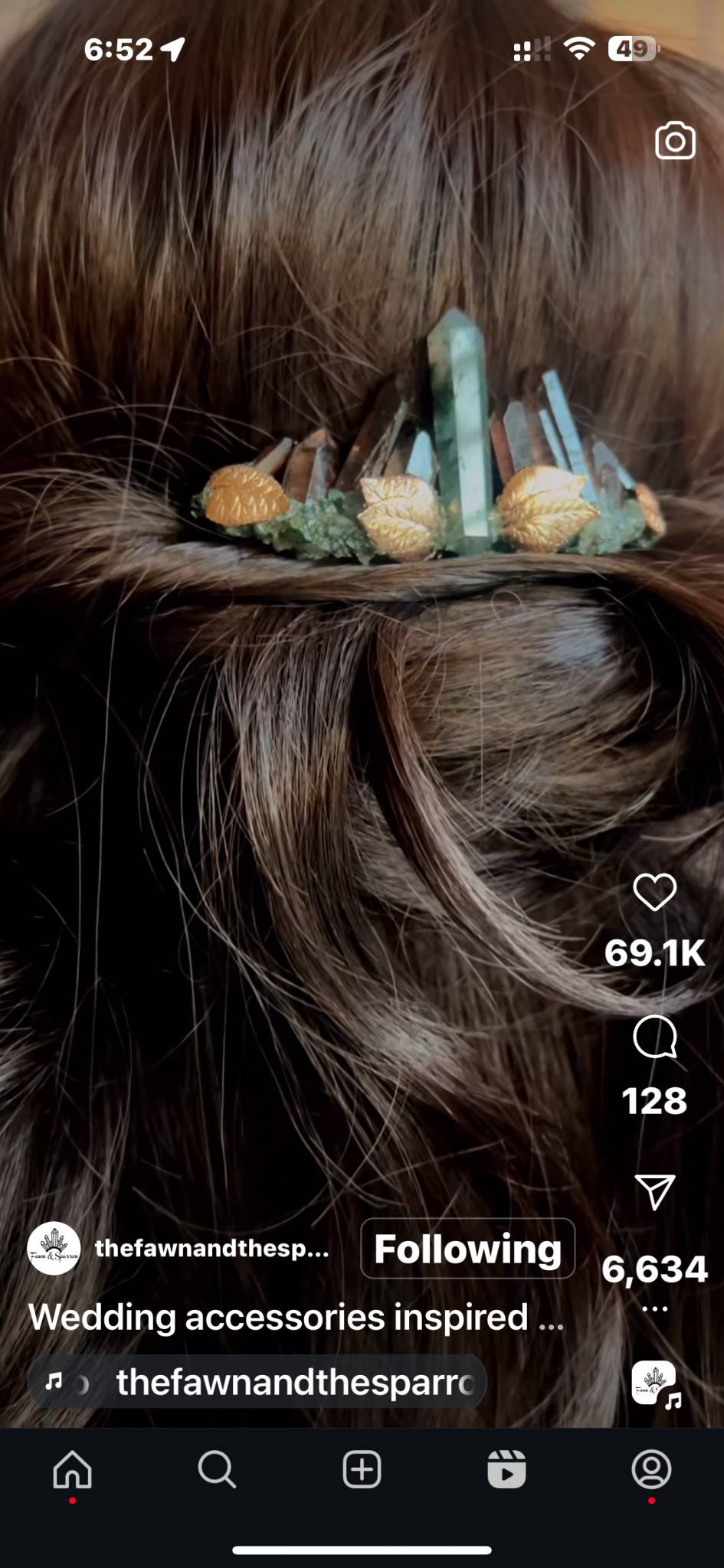Image resolution: width=724 pixels, height=1568 pixels.
Task: Tap the Following button
Action: coord(468,1249)
